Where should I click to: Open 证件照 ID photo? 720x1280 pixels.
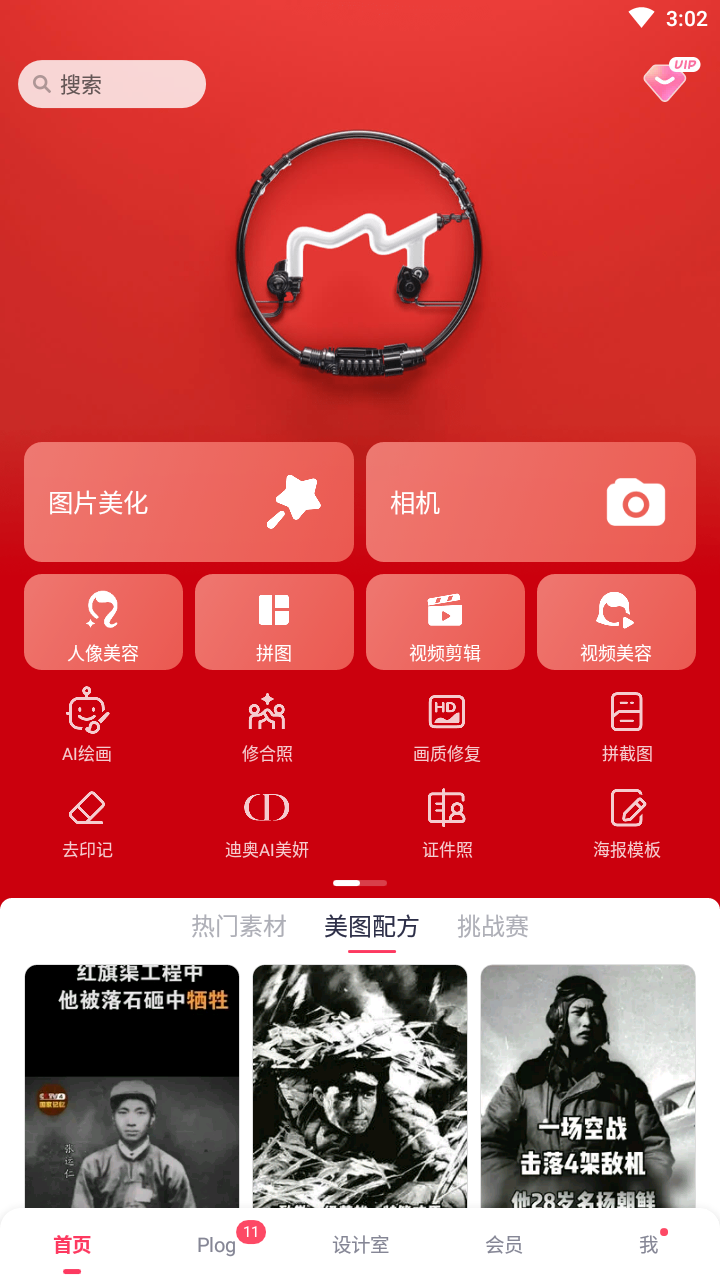tap(447, 822)
